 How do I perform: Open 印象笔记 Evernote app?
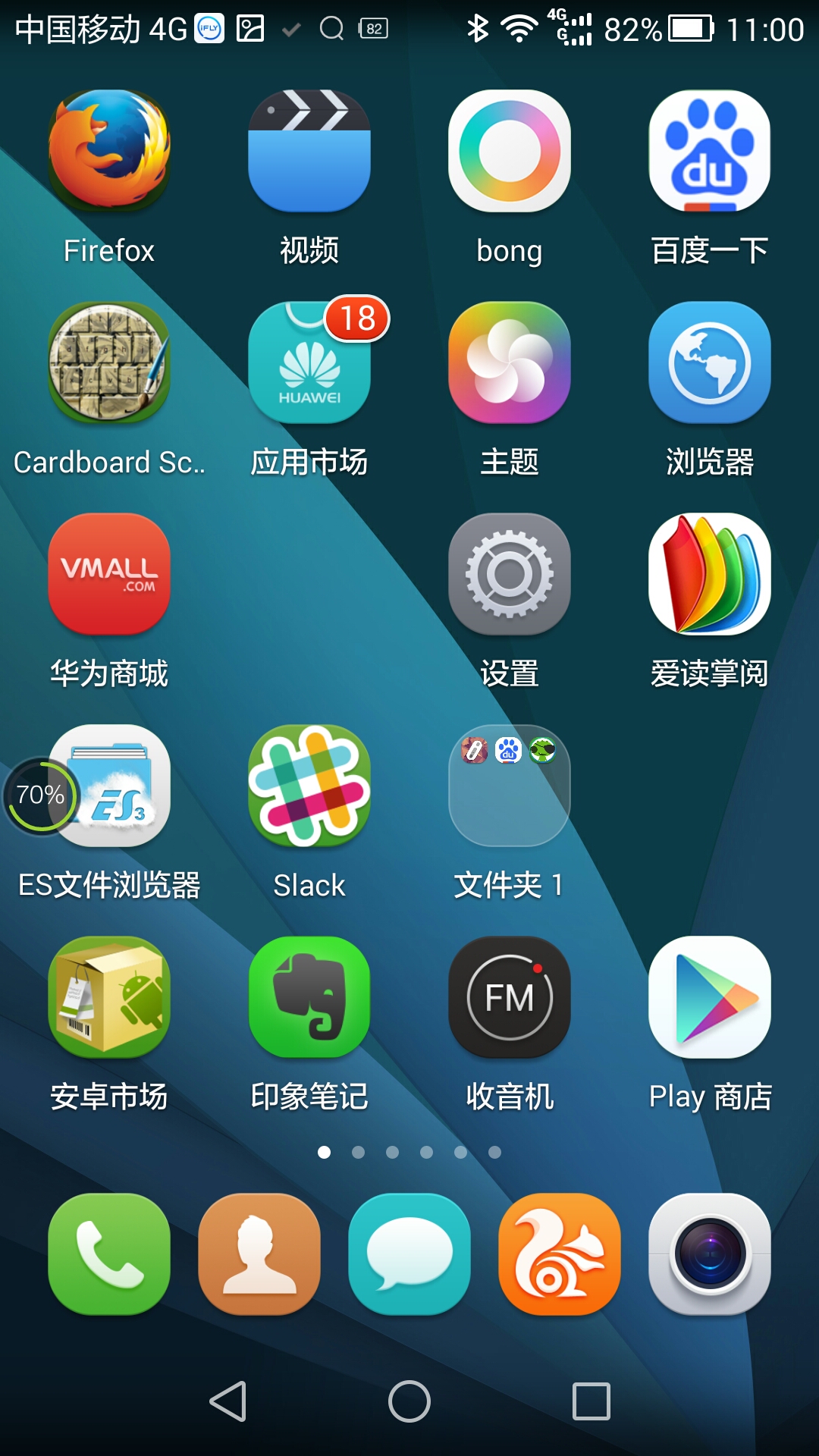click(x=309, y=997)
